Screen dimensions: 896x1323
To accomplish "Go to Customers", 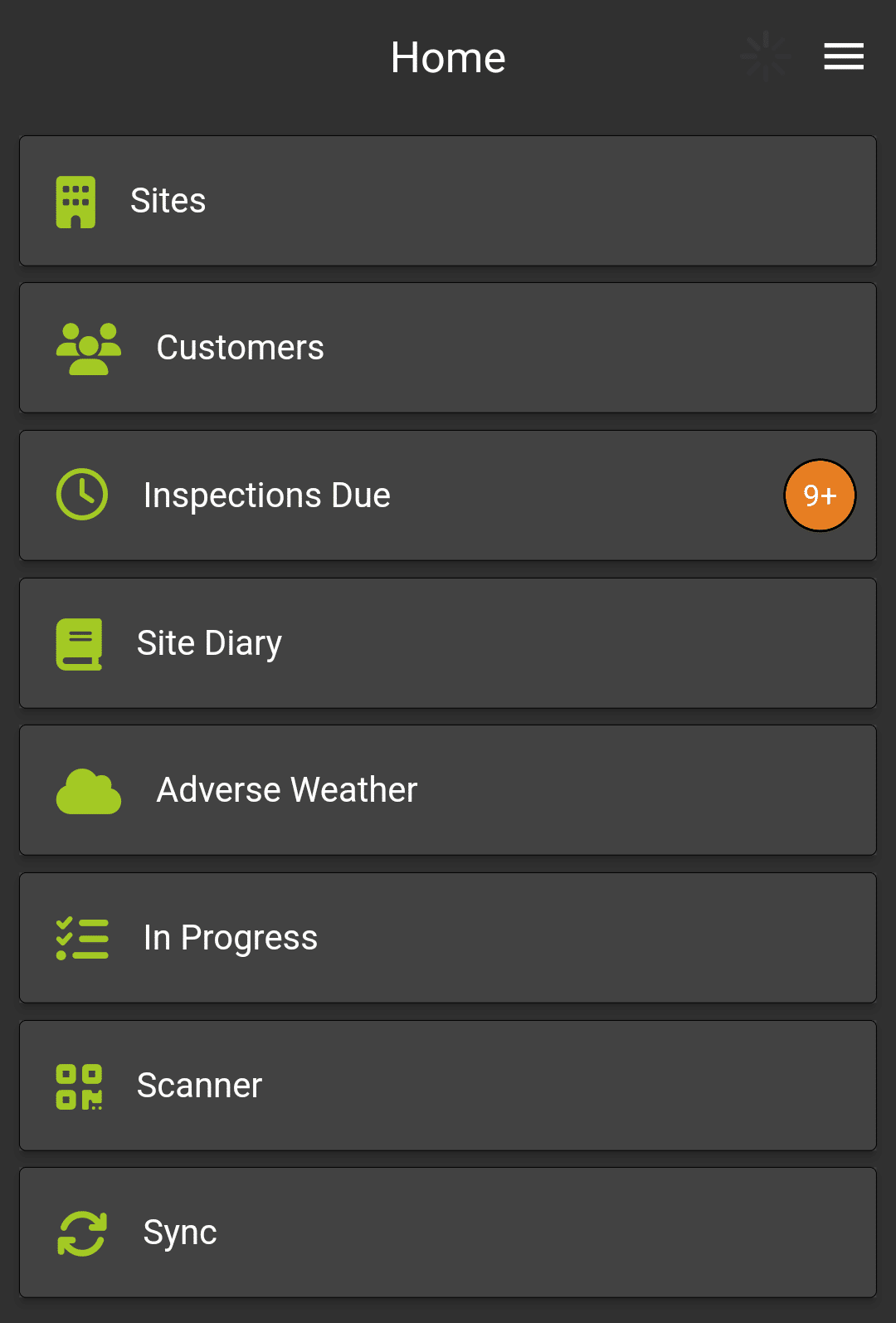I will [x=448, y=348].
